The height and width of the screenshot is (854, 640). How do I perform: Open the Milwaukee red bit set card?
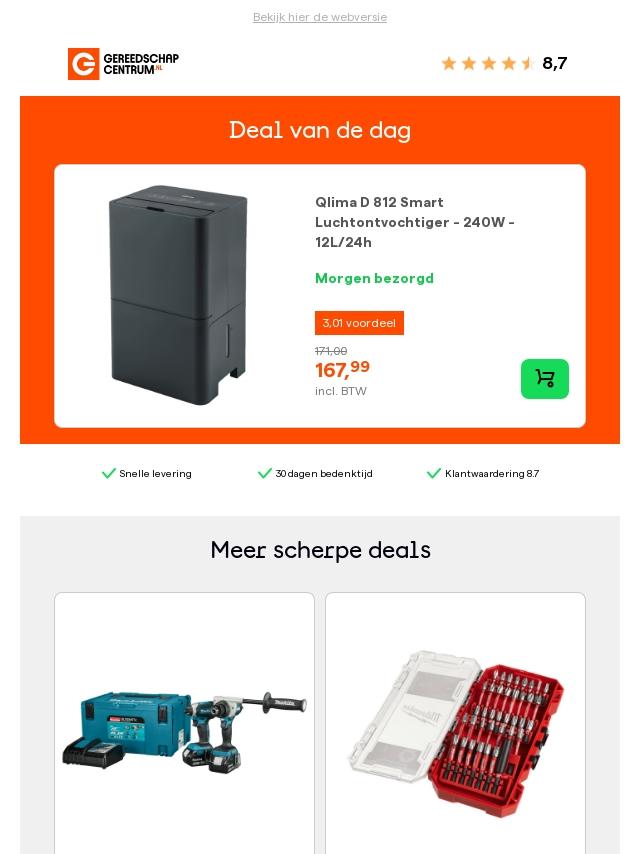(x=455, y=730)
